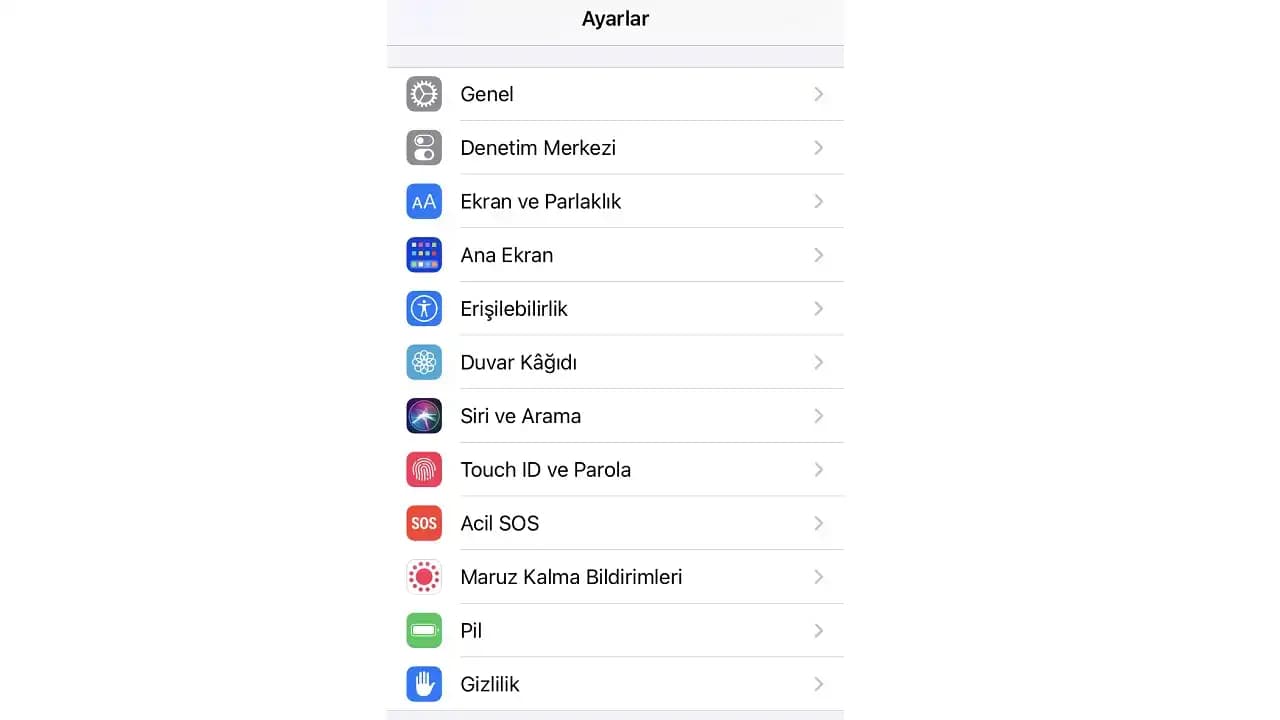Open Erişilebilirlik settings
Screen dimensions: 1280x720
coord(614,309)
